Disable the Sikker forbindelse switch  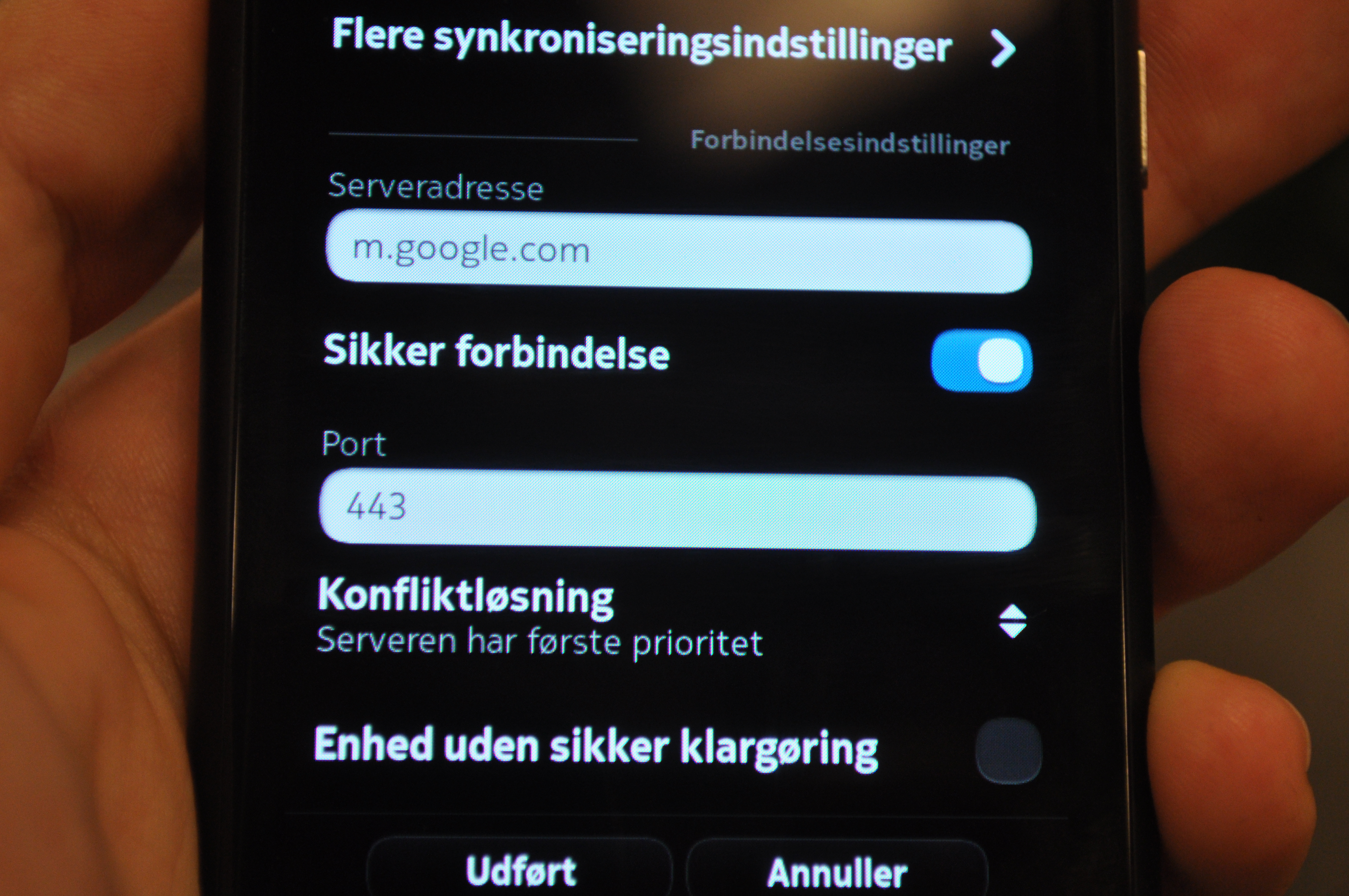[x=981, y=361]
